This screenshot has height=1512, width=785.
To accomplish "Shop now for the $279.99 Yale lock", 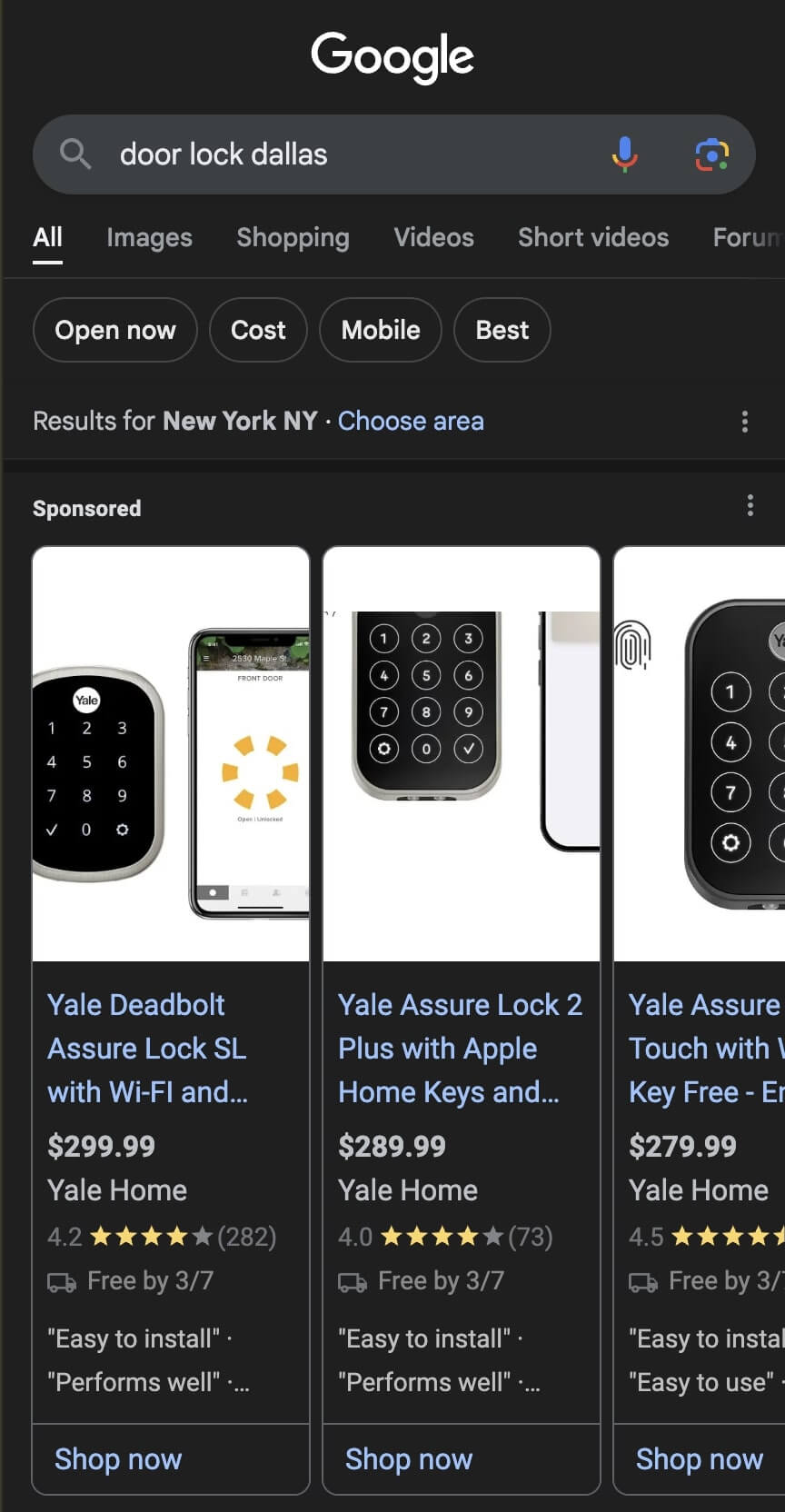I will click(699, 1459).
